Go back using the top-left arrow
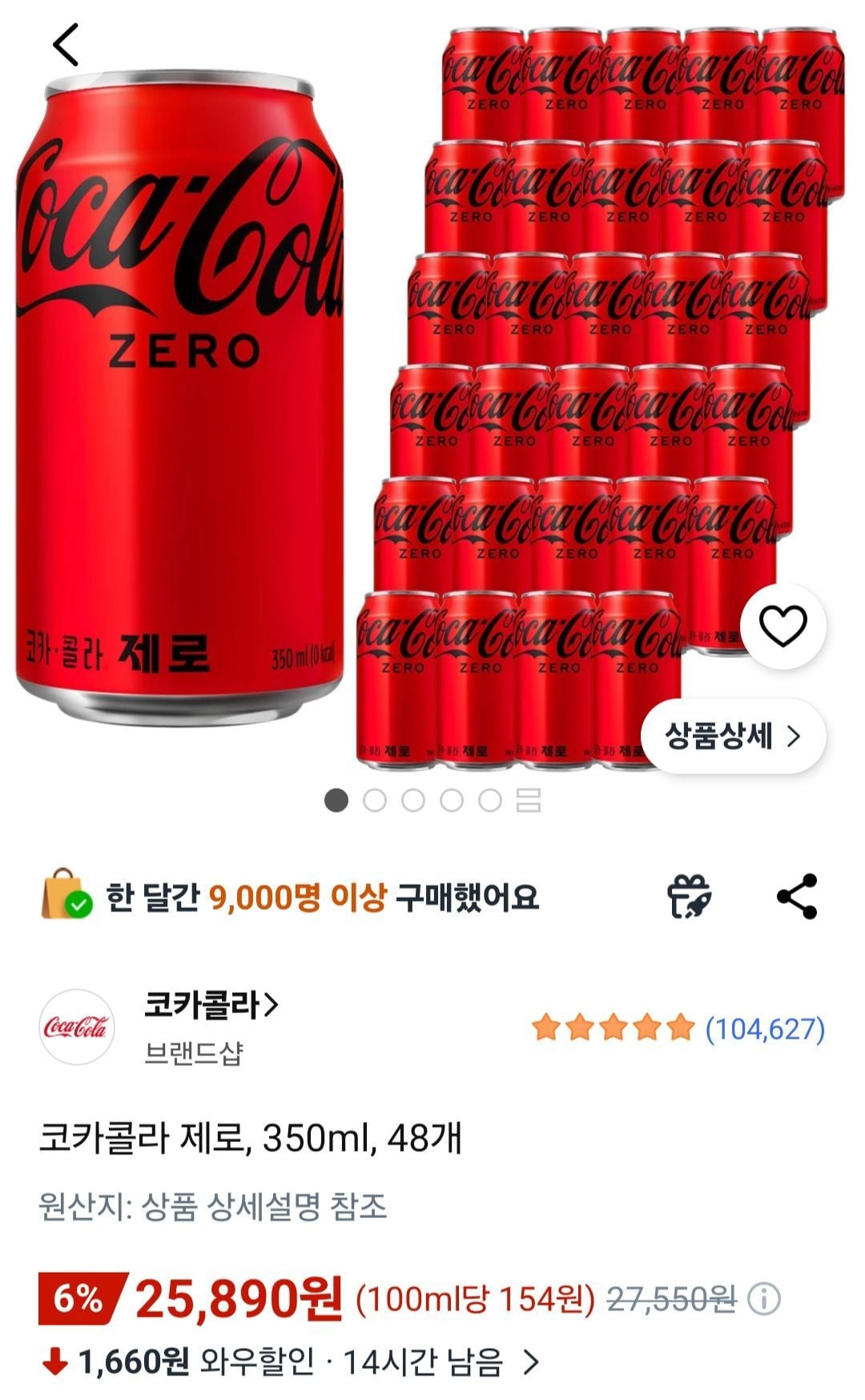The height and width of the screenshot is (1400, 865). point(66,45)
